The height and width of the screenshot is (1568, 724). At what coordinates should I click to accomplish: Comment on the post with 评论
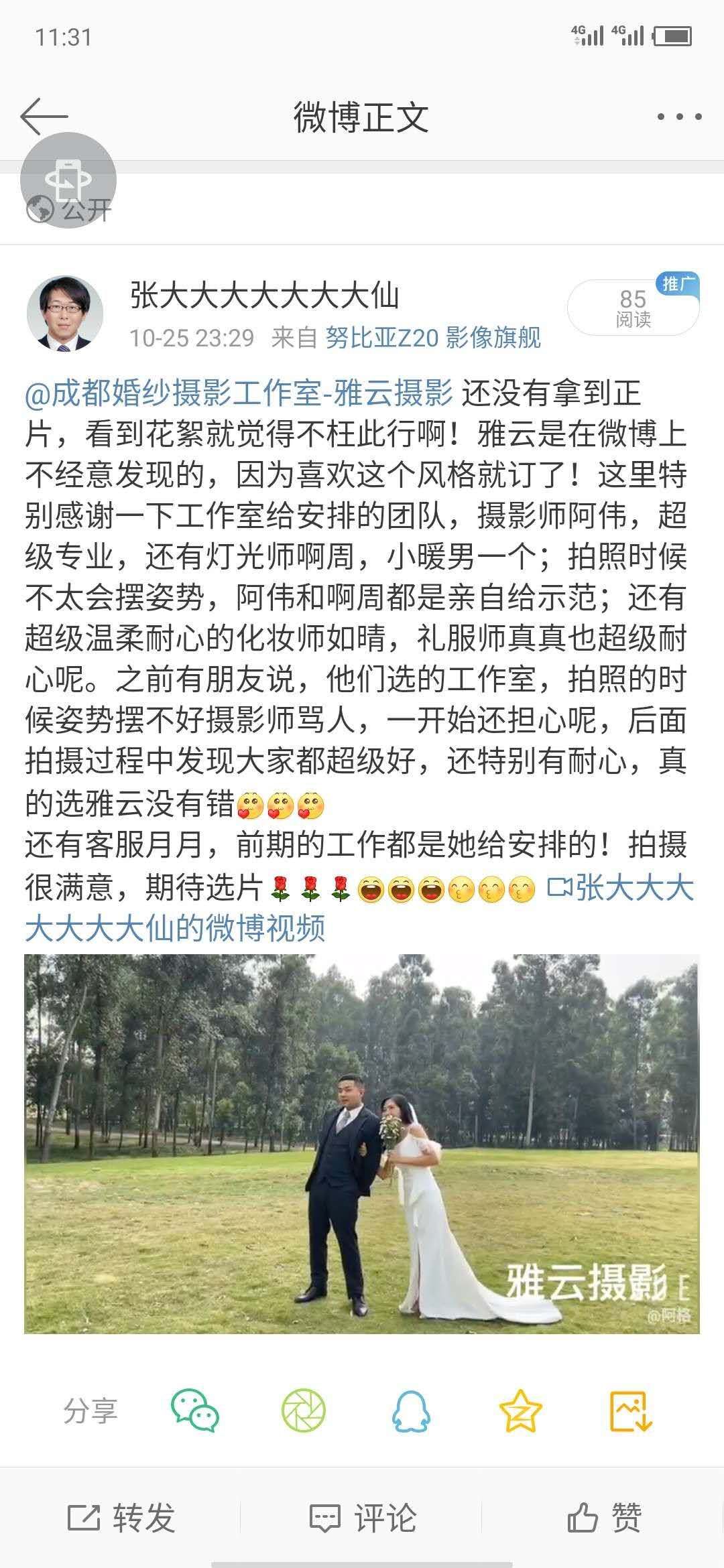pos(363,1518)
